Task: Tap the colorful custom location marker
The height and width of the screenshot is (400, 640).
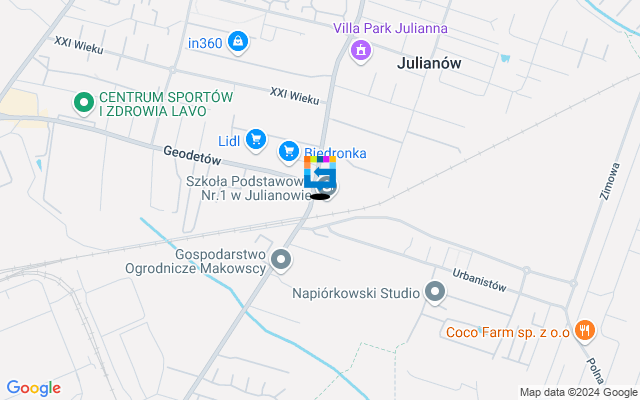Action: [320, 172]
